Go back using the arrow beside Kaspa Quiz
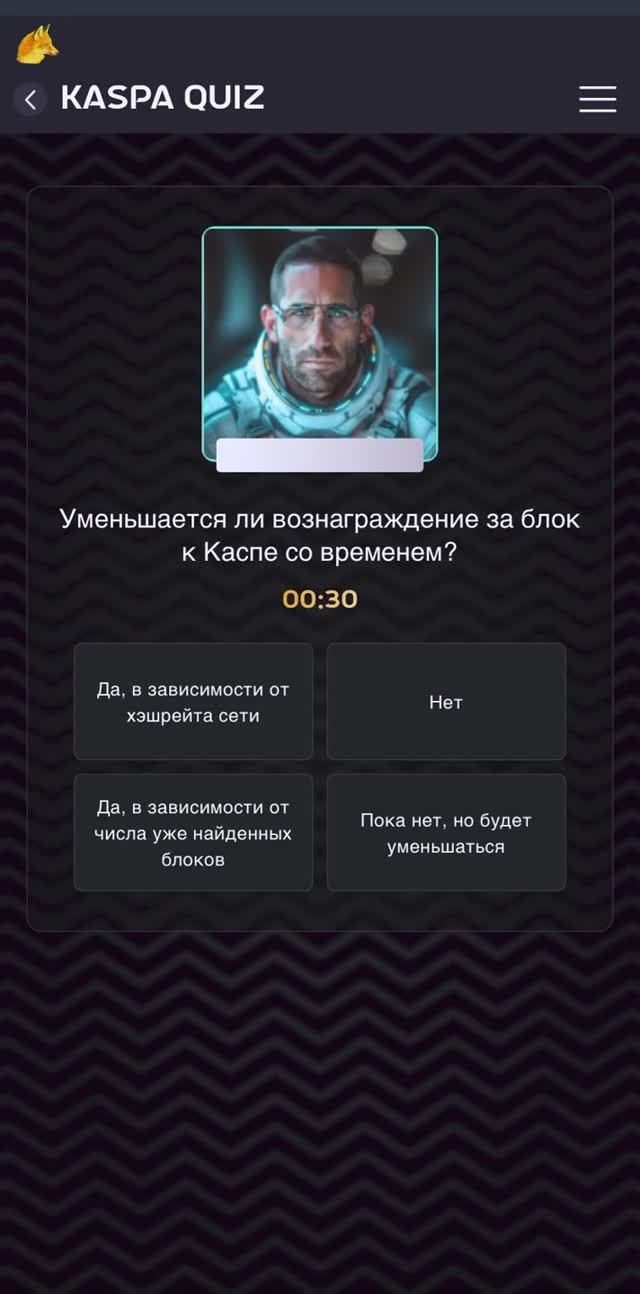Screen dimensions: 640x1294 30,99
